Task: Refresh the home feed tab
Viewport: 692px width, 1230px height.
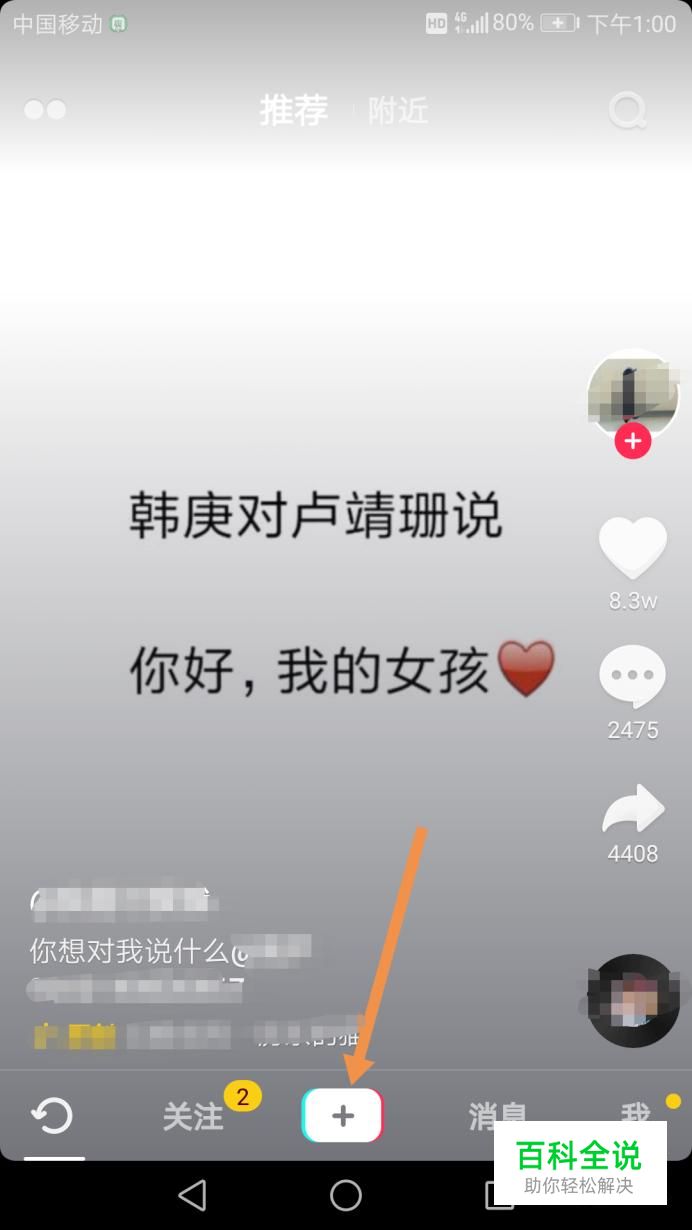Action: [52, 1116]
